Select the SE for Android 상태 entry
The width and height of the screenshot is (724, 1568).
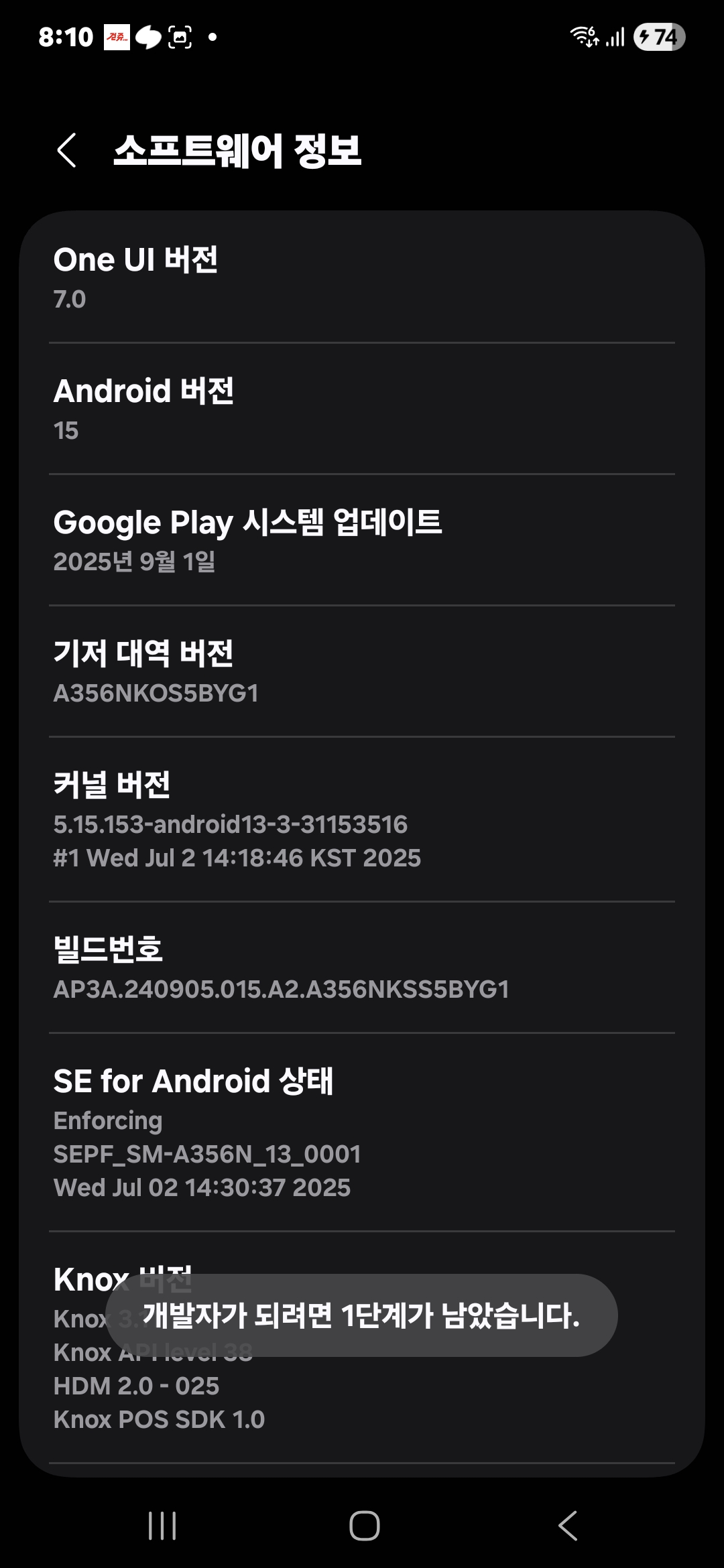[x=362, y=1132]
